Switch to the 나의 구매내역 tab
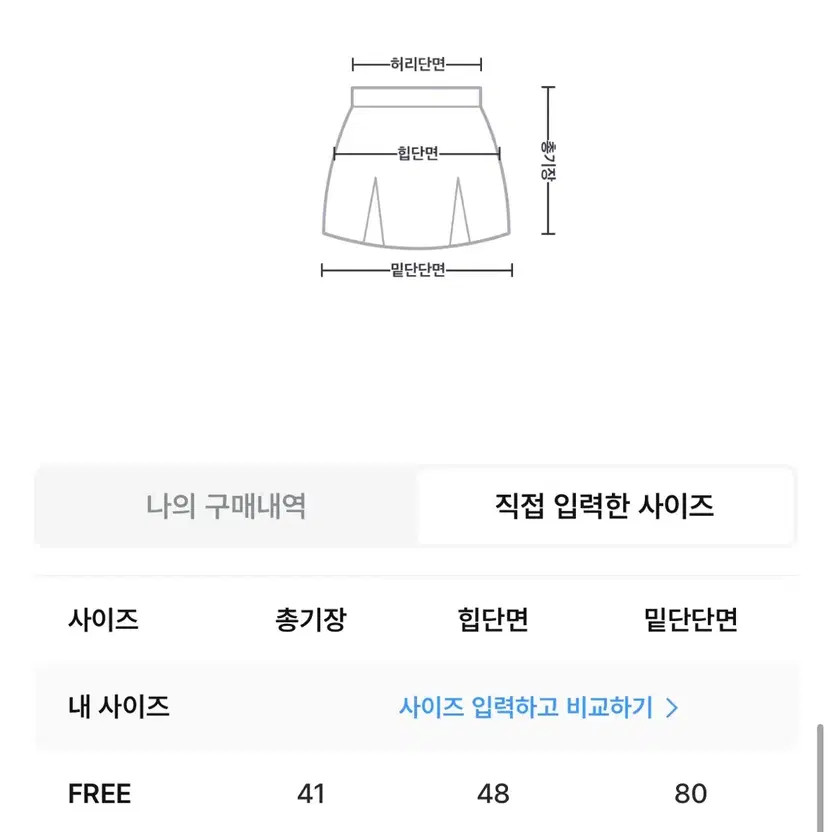Image resolution: width=832 pixels, height=832 pixels. click(226, 506)
